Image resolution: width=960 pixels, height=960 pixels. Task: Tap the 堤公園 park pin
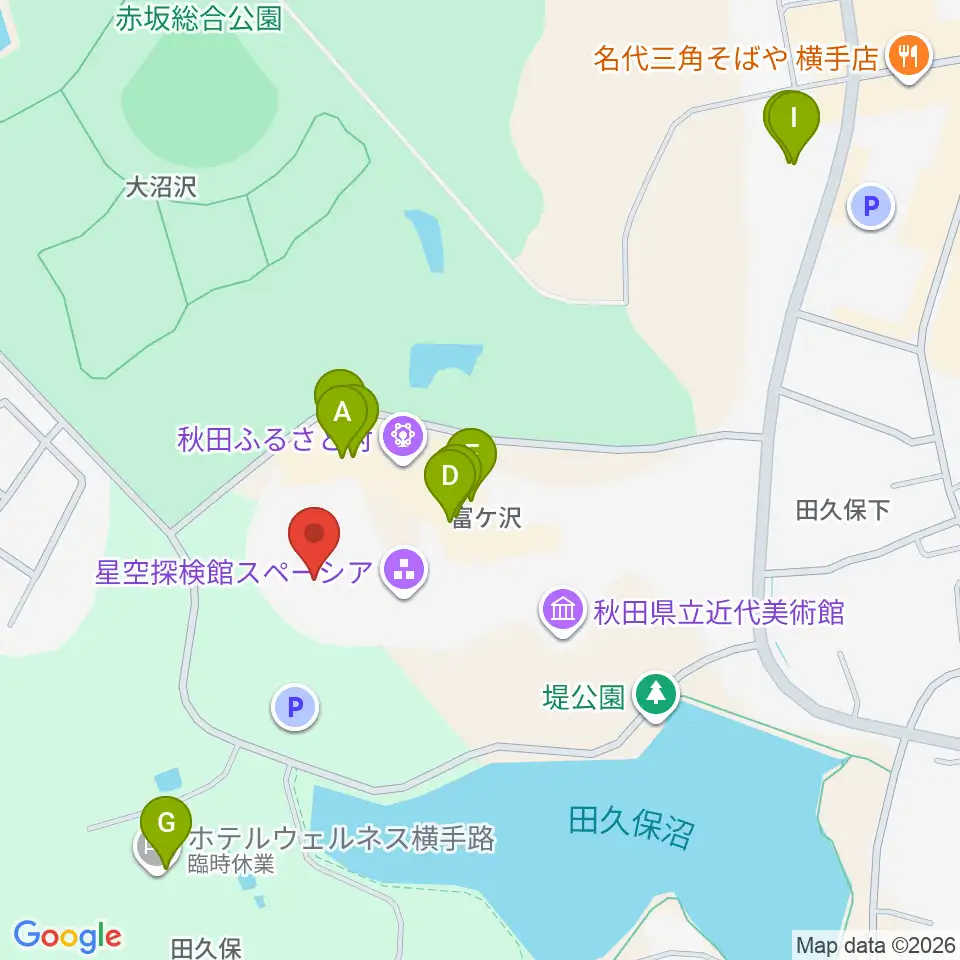pyautogui.click(x=656, y=696)
